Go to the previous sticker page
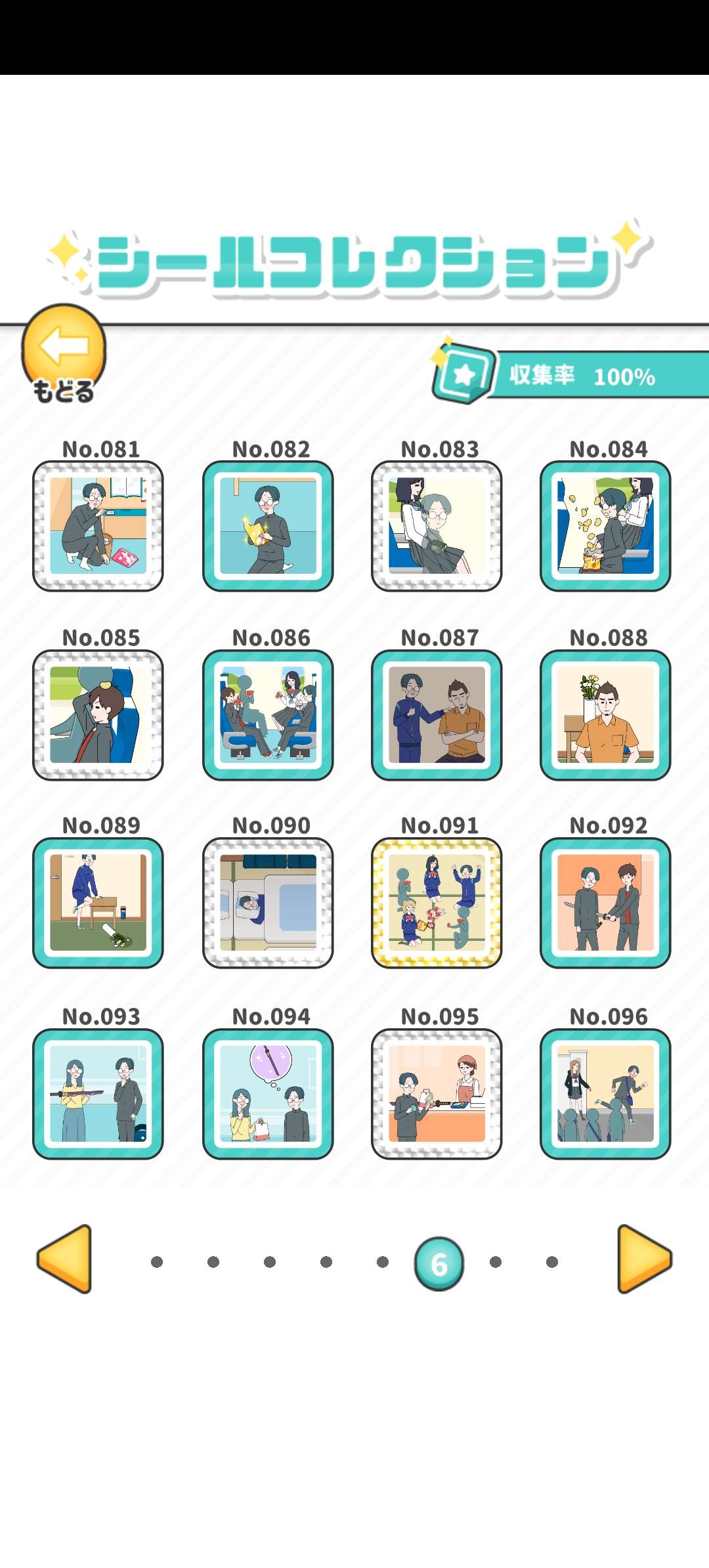709x1568 pixels. [x=64, y=1259]
